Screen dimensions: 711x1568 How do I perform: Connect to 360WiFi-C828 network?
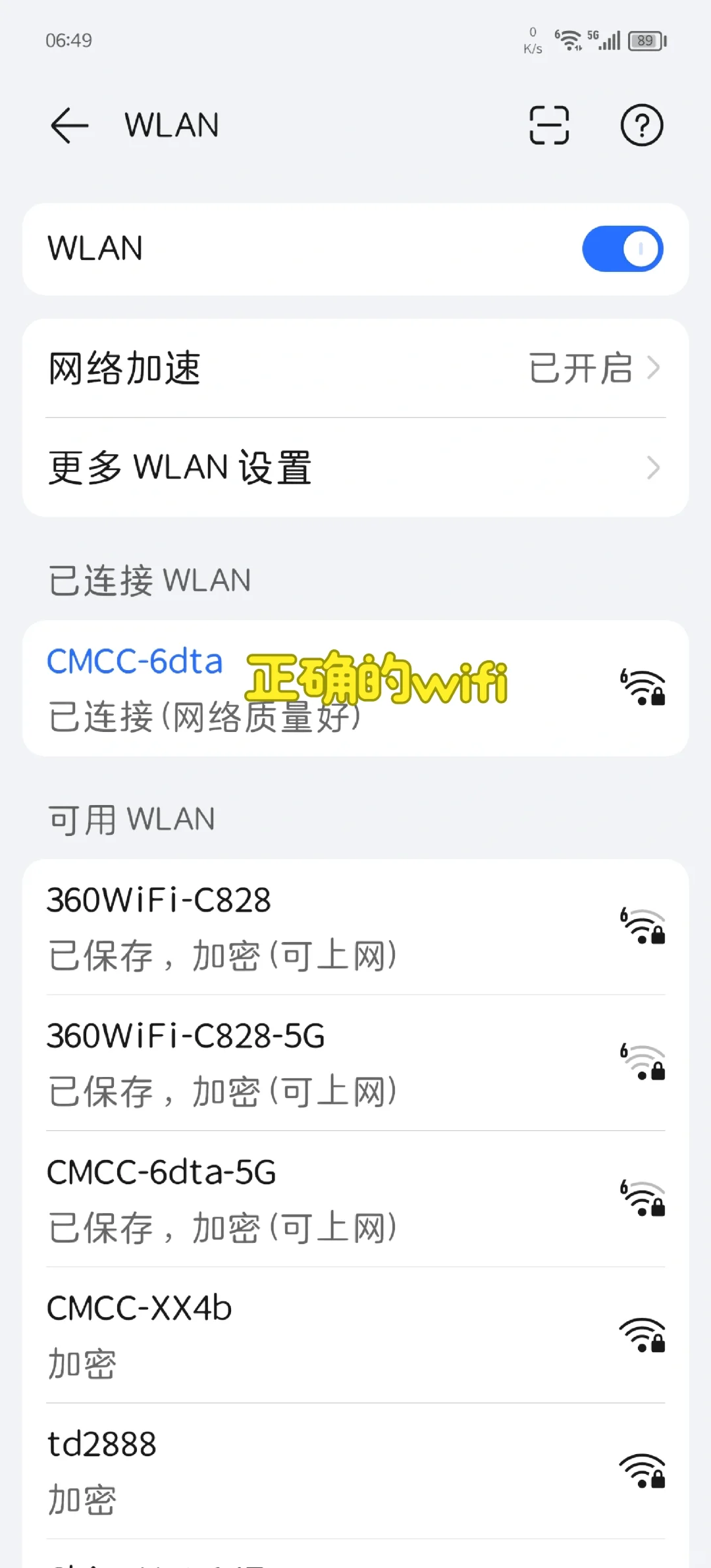(x=355, y=927)
